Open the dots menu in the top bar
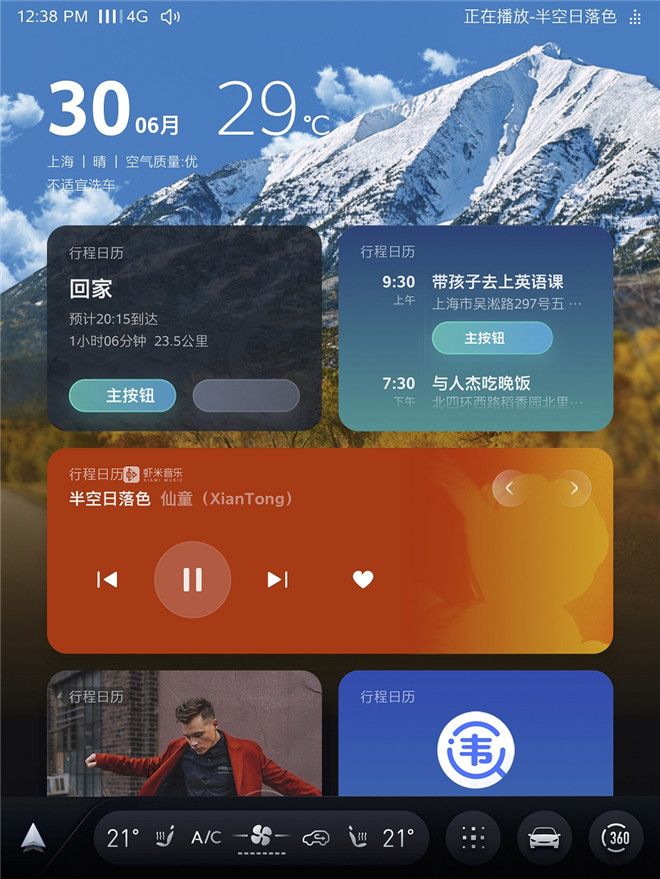The width and height of the screenshot is (660, 879). tap(635, 17)
